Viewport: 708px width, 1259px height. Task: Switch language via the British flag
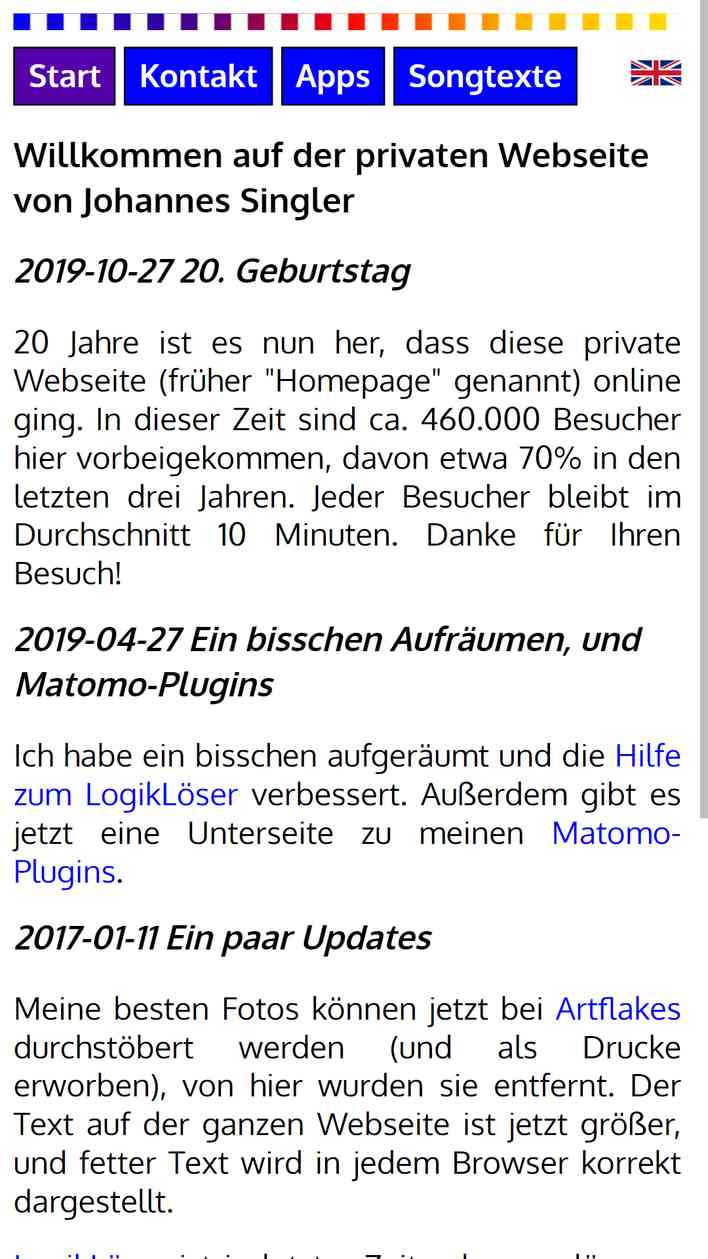coord(656,73)
